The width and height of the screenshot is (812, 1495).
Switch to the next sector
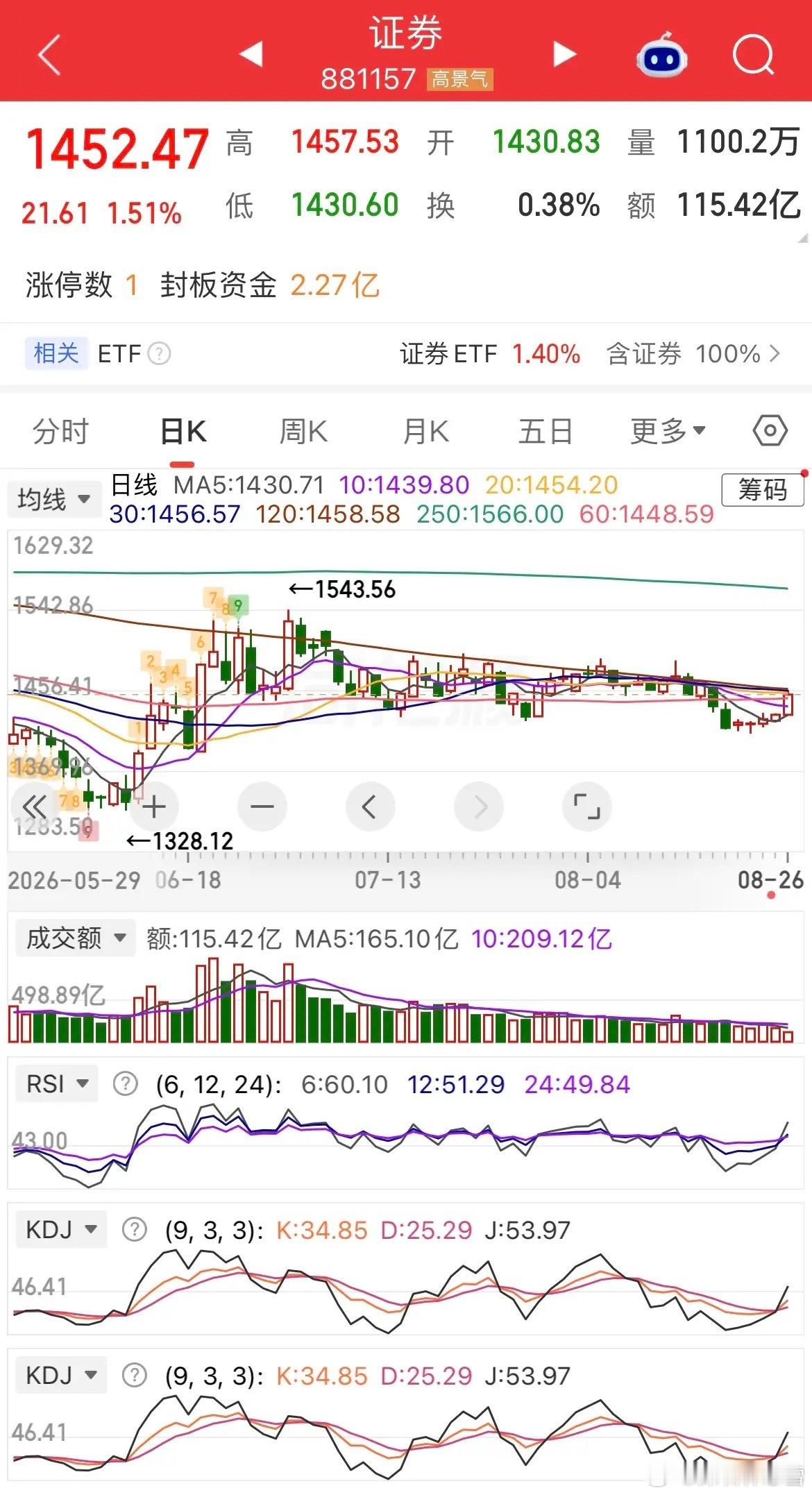[564, 53]
